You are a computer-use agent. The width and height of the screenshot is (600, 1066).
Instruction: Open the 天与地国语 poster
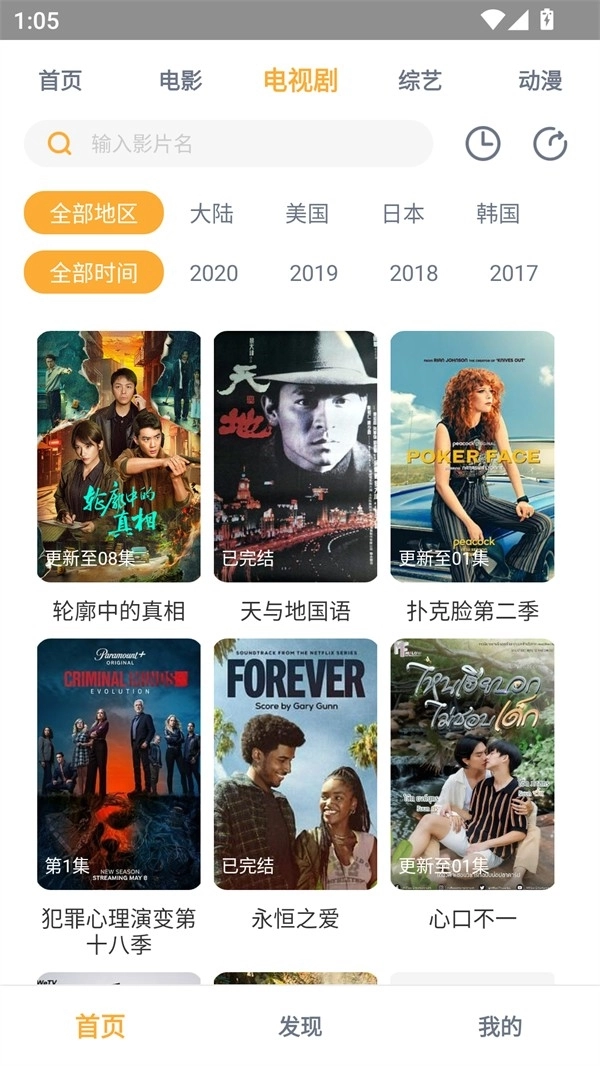[296, 457]
